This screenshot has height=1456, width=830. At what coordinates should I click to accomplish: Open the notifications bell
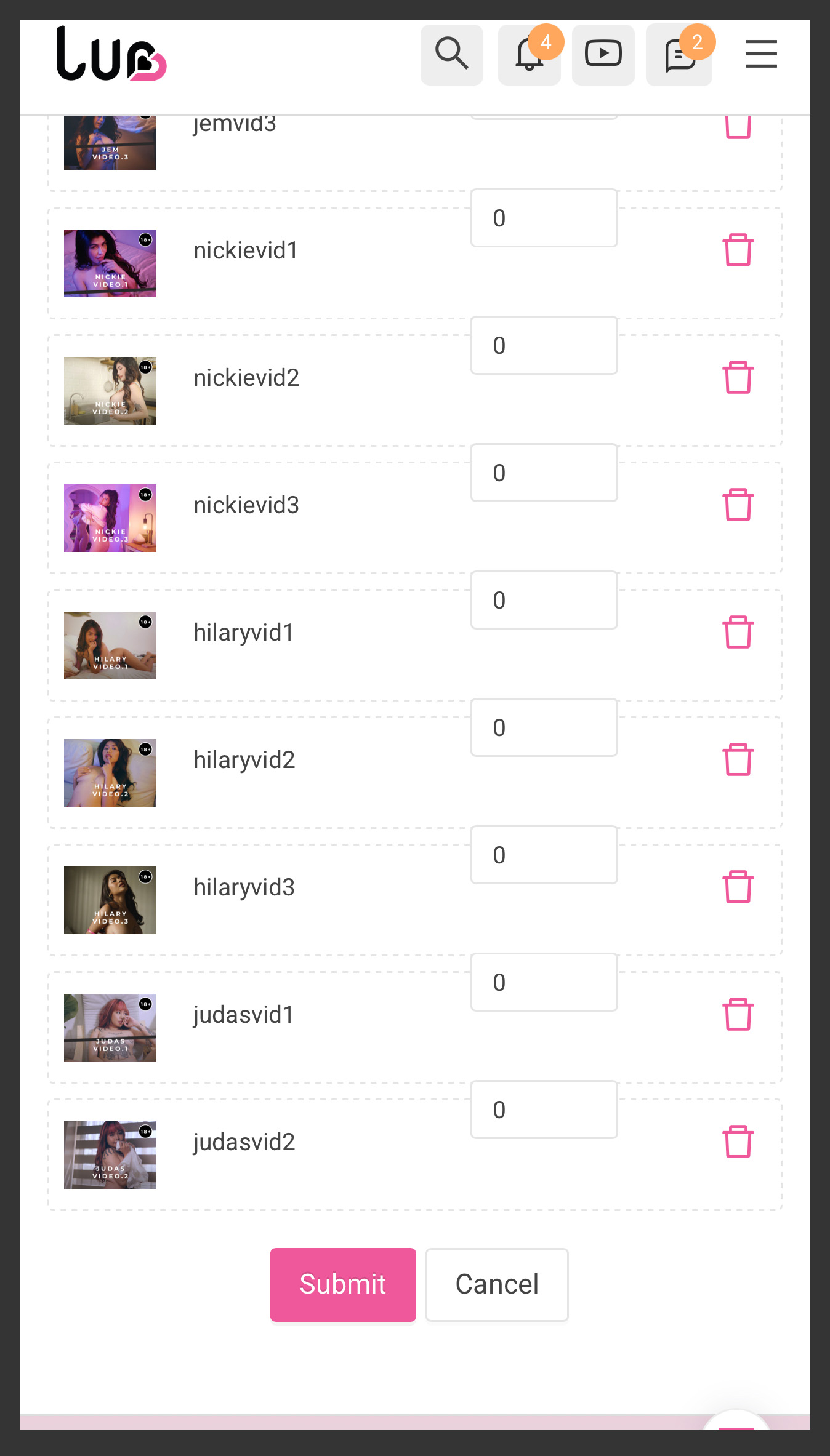tap(529, 55)
